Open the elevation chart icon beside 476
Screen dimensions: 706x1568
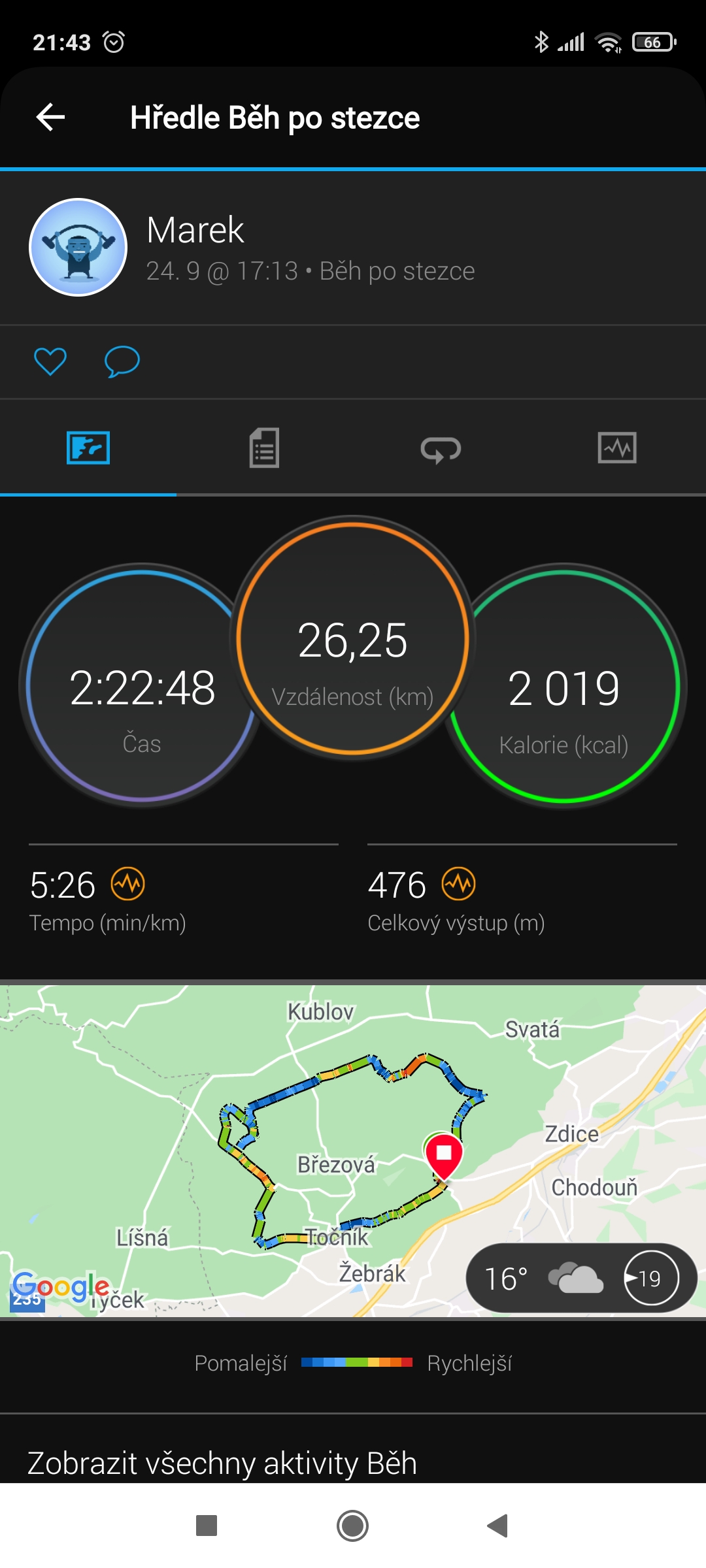click(459, 885)
